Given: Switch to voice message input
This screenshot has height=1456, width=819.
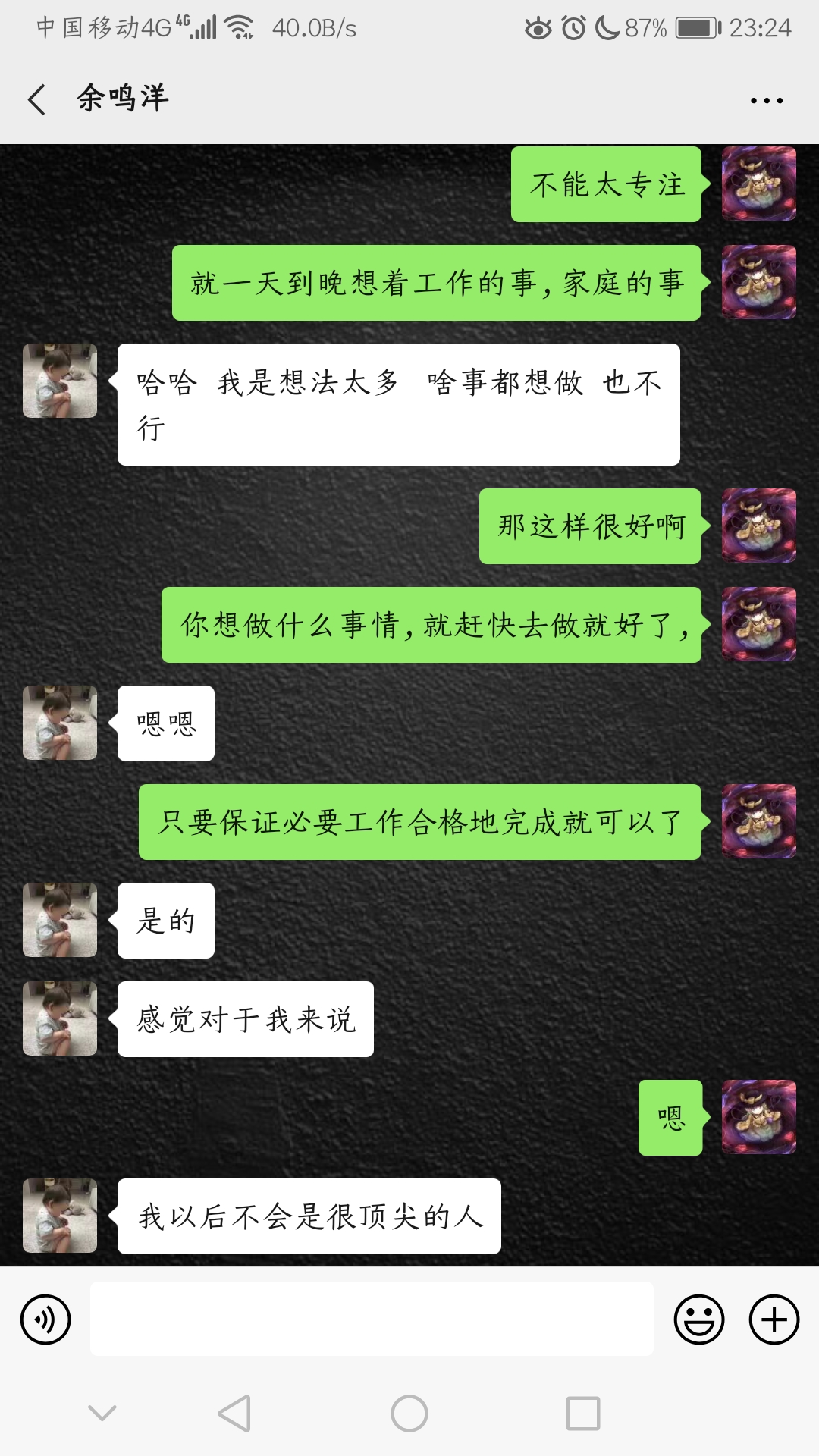Looking at the screenshot, I should click(45, 1319).
